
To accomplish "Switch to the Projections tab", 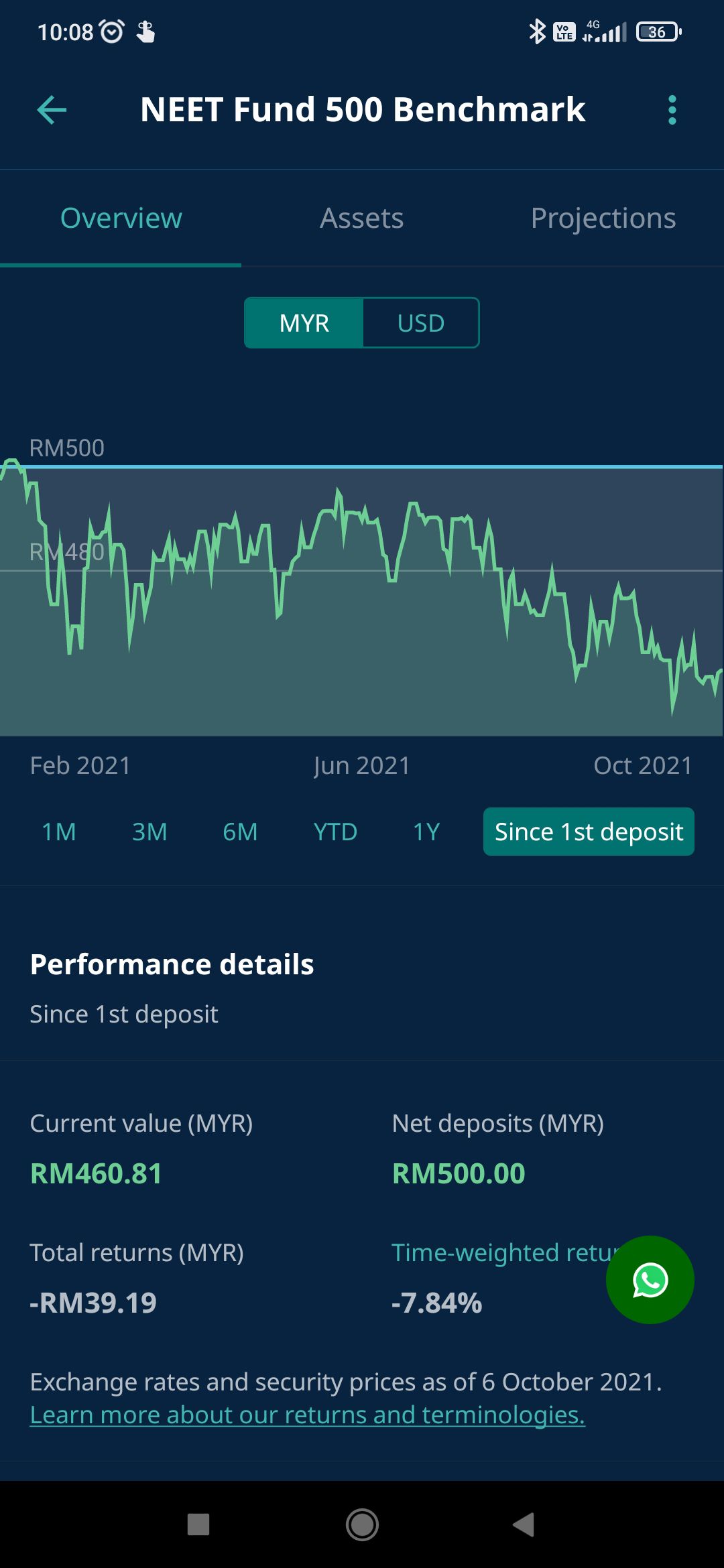I will click(x=603, y=218).
